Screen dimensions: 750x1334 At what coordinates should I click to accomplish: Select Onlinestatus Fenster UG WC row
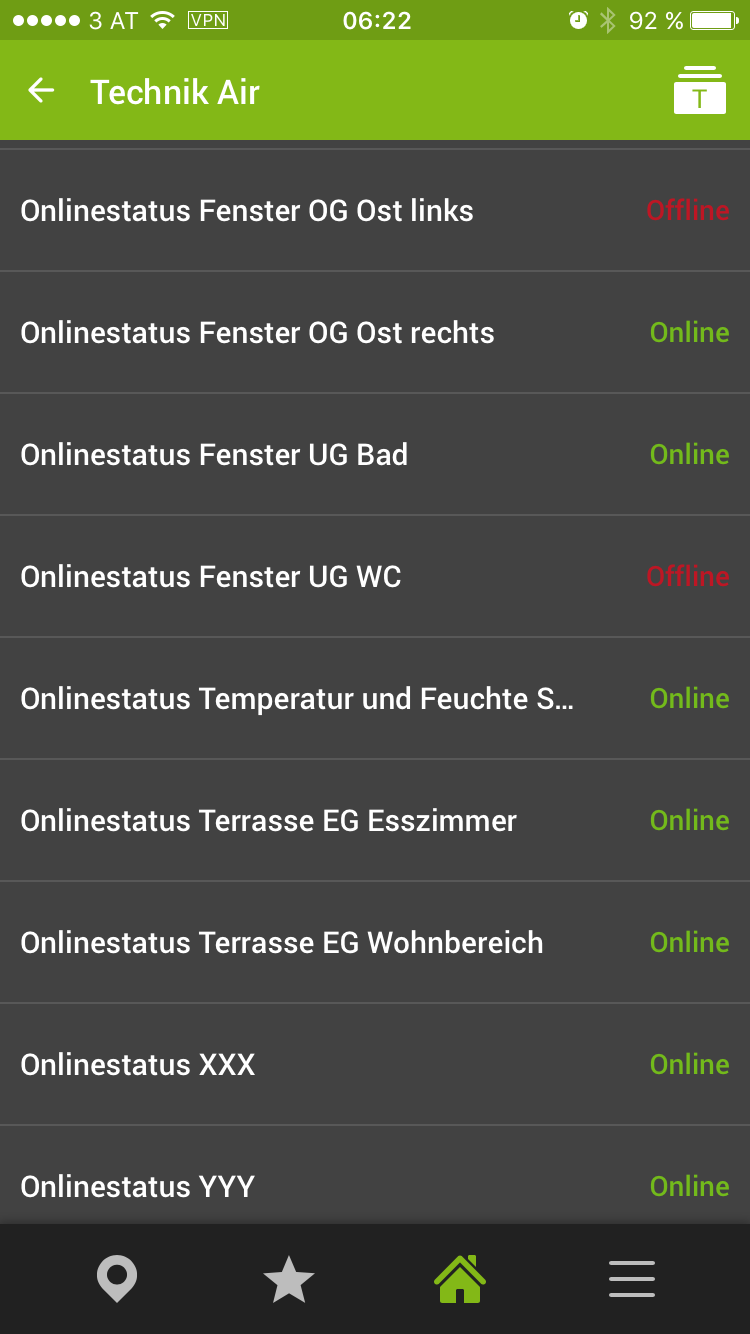pyautogui.click(x=375, y=577)
